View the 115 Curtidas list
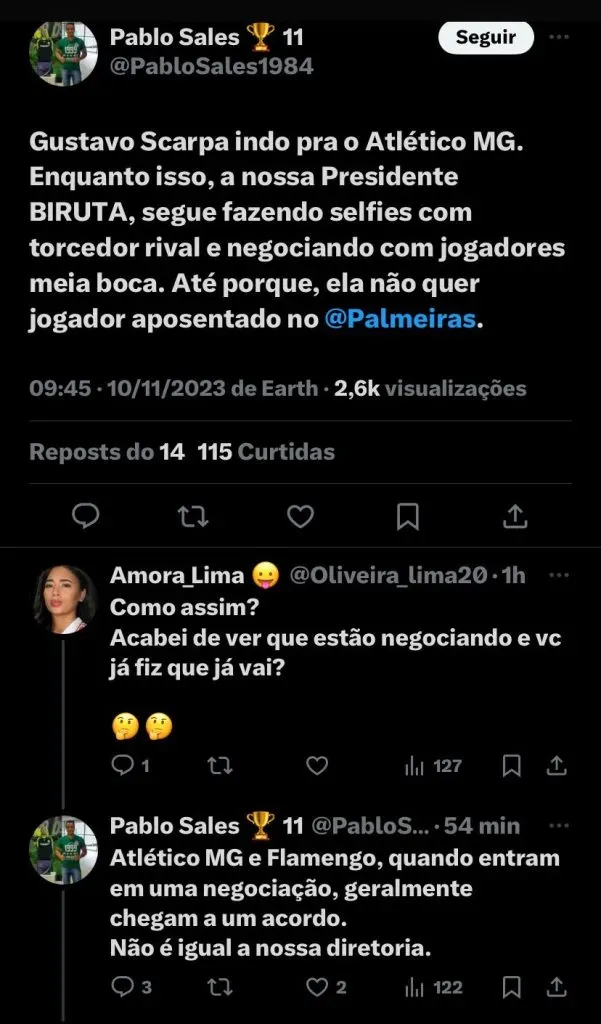Screen dimensions: 601x1024 click(266, 452)
